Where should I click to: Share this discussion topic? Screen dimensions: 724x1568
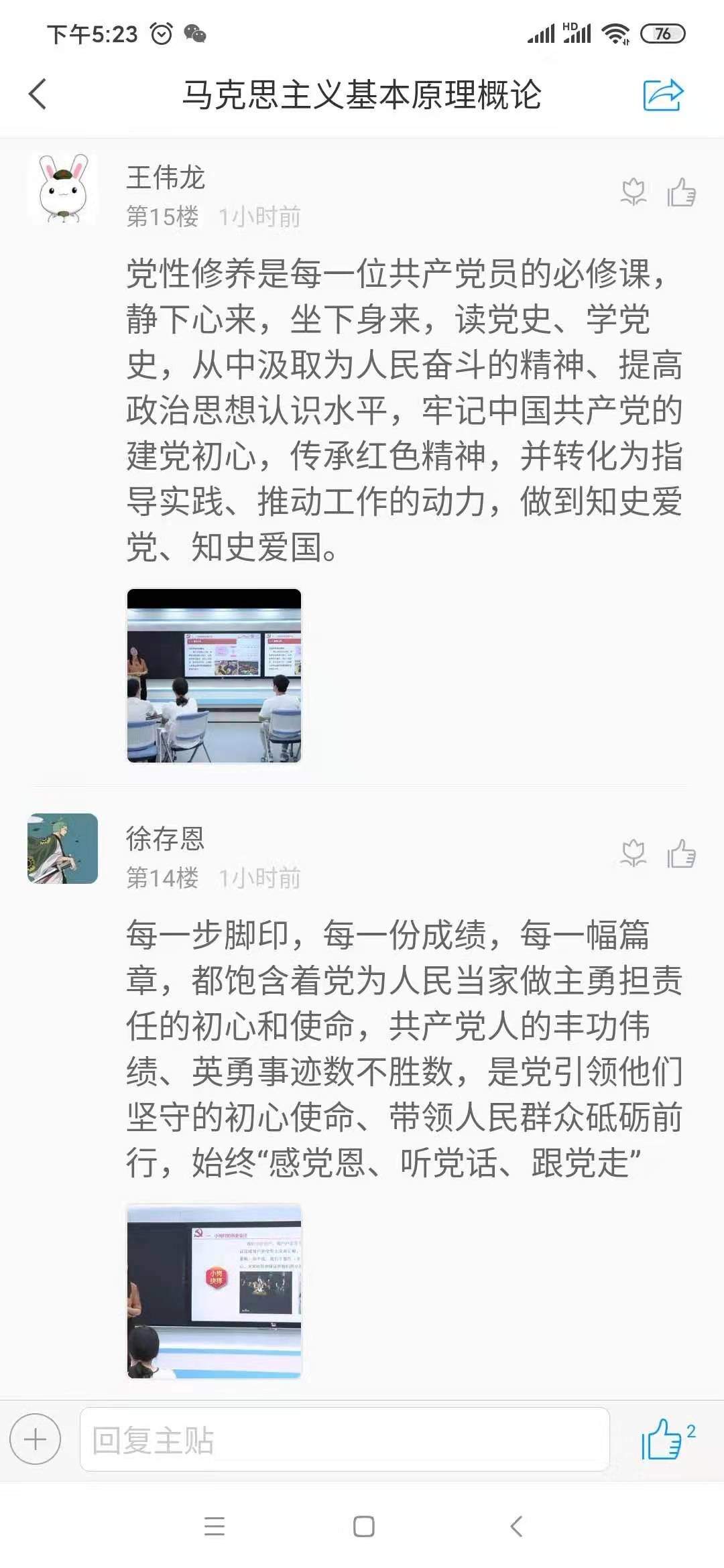pos(662,94)
